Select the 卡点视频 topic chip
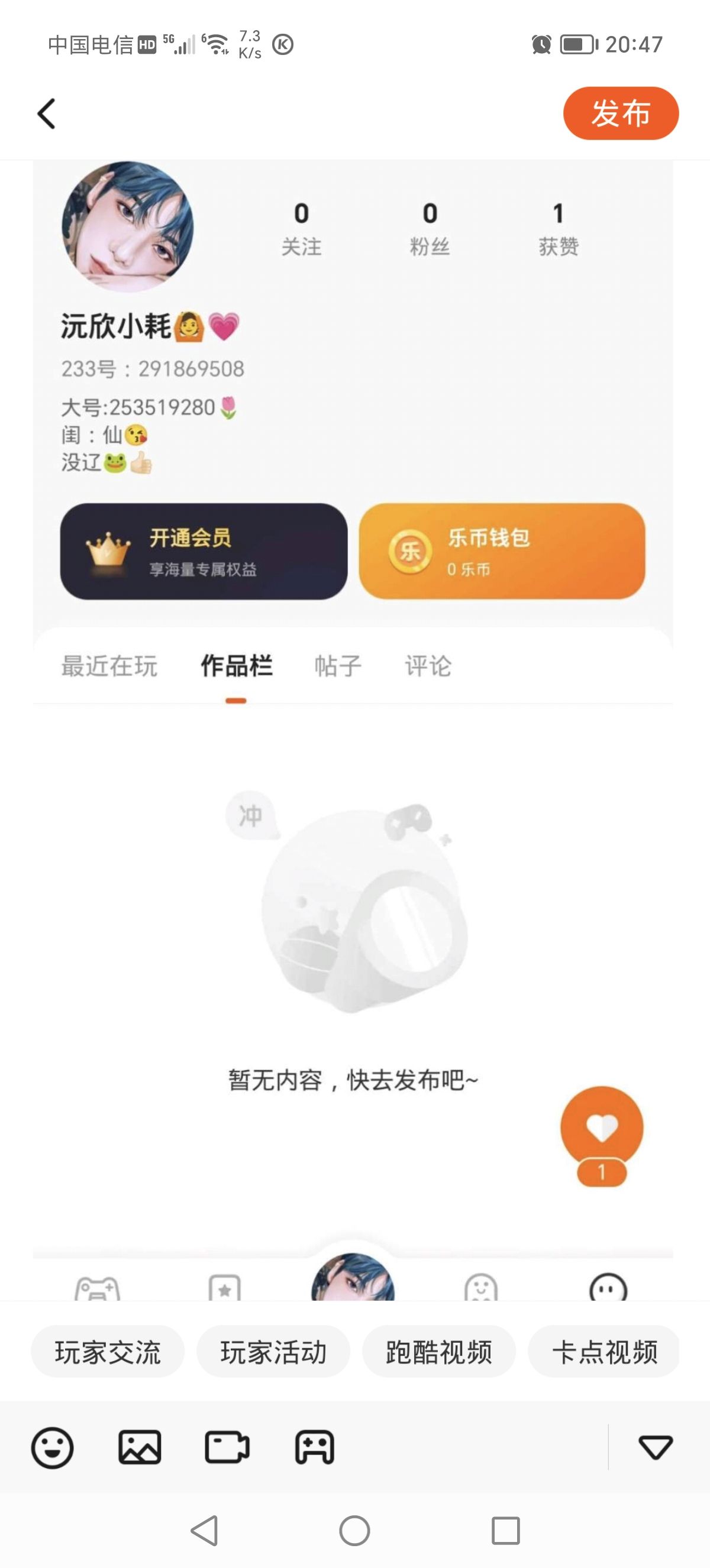 click(x=604, y=1353)
